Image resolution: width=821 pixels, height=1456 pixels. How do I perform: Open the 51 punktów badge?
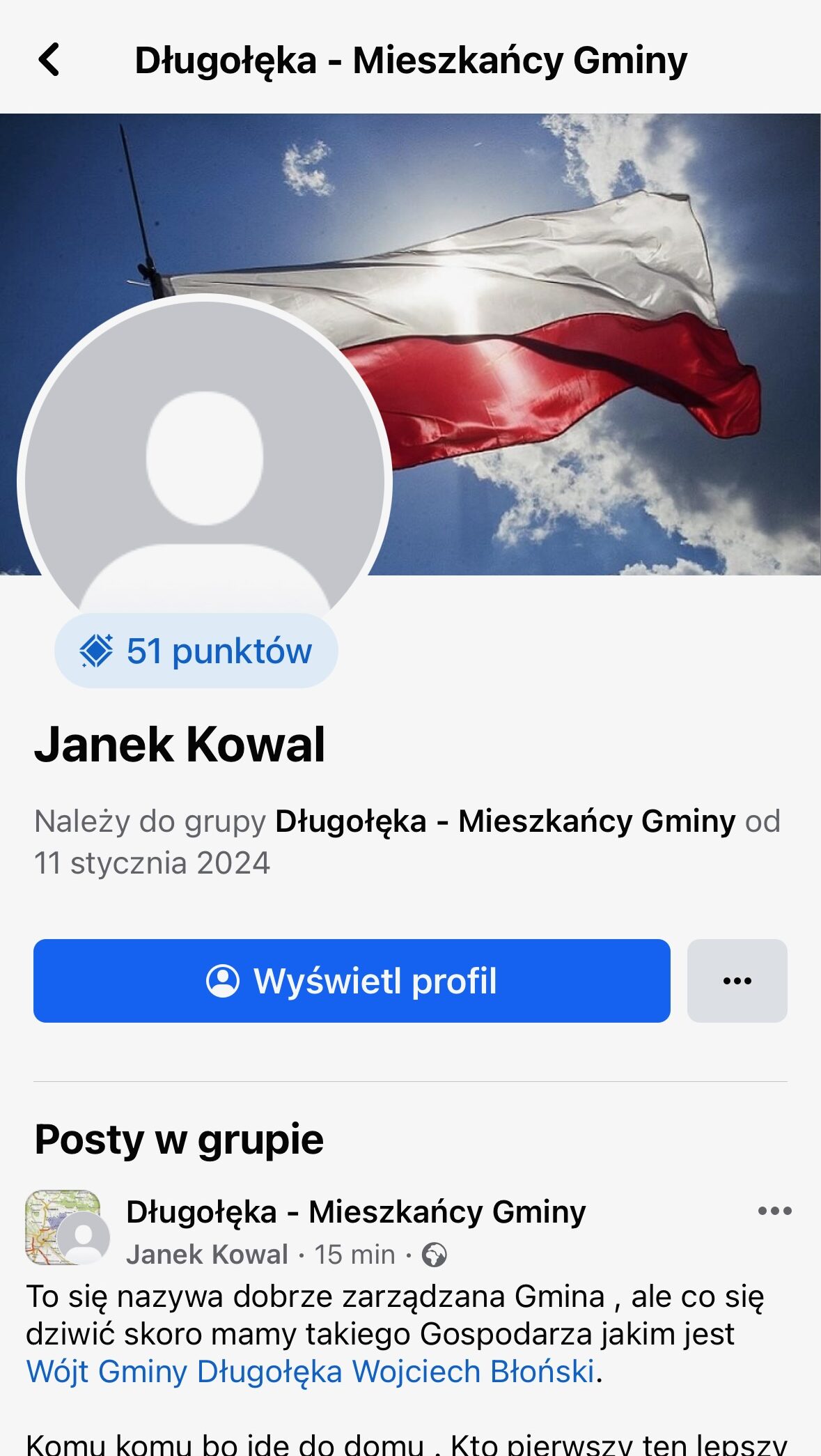[196, 651]
